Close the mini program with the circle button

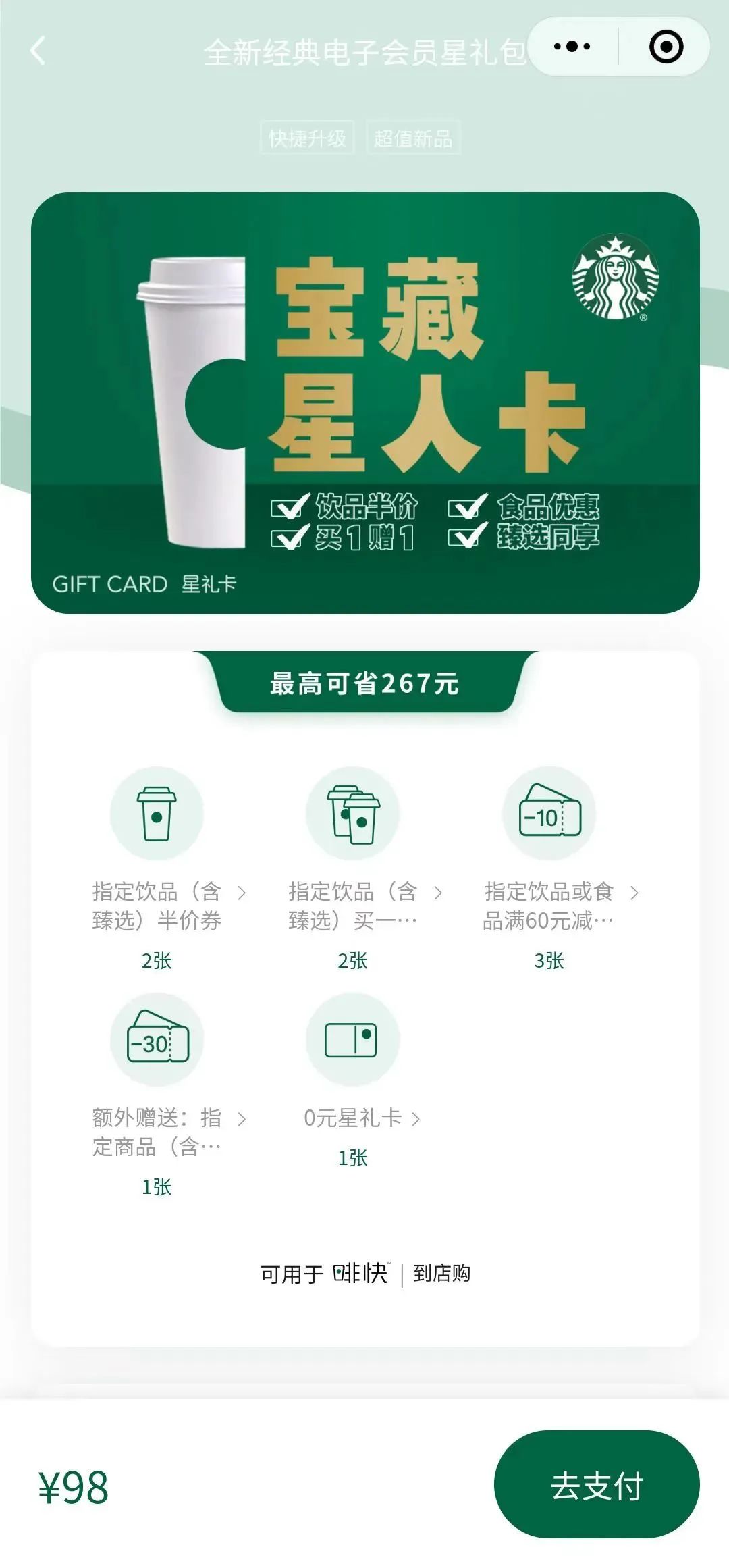point(666,47)
